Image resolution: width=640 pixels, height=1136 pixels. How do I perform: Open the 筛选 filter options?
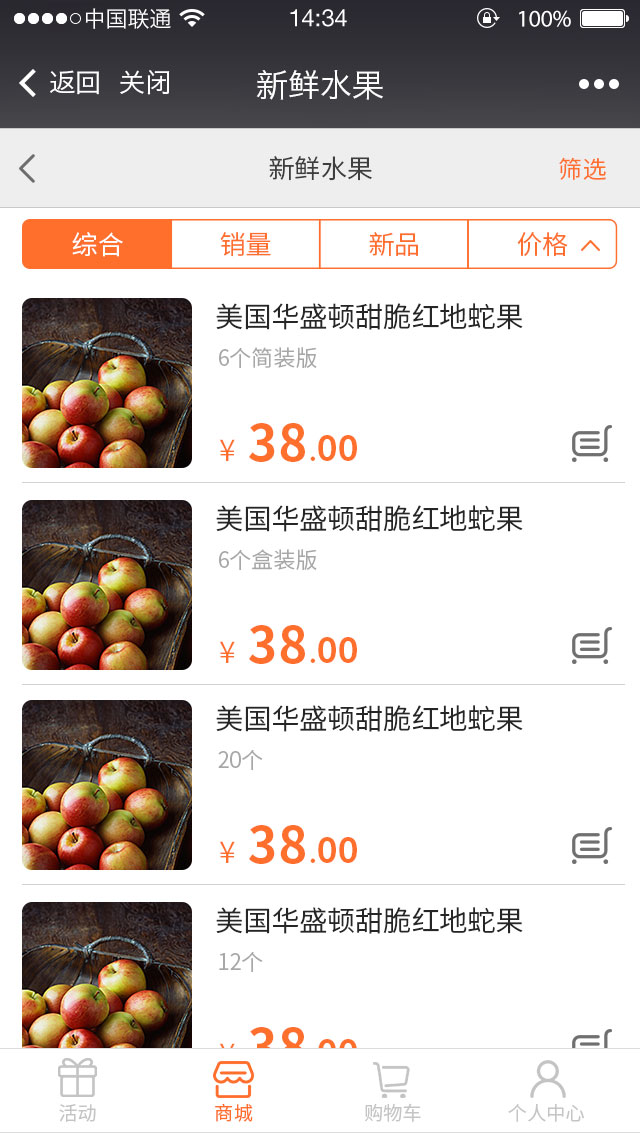[x=582, y=168]
